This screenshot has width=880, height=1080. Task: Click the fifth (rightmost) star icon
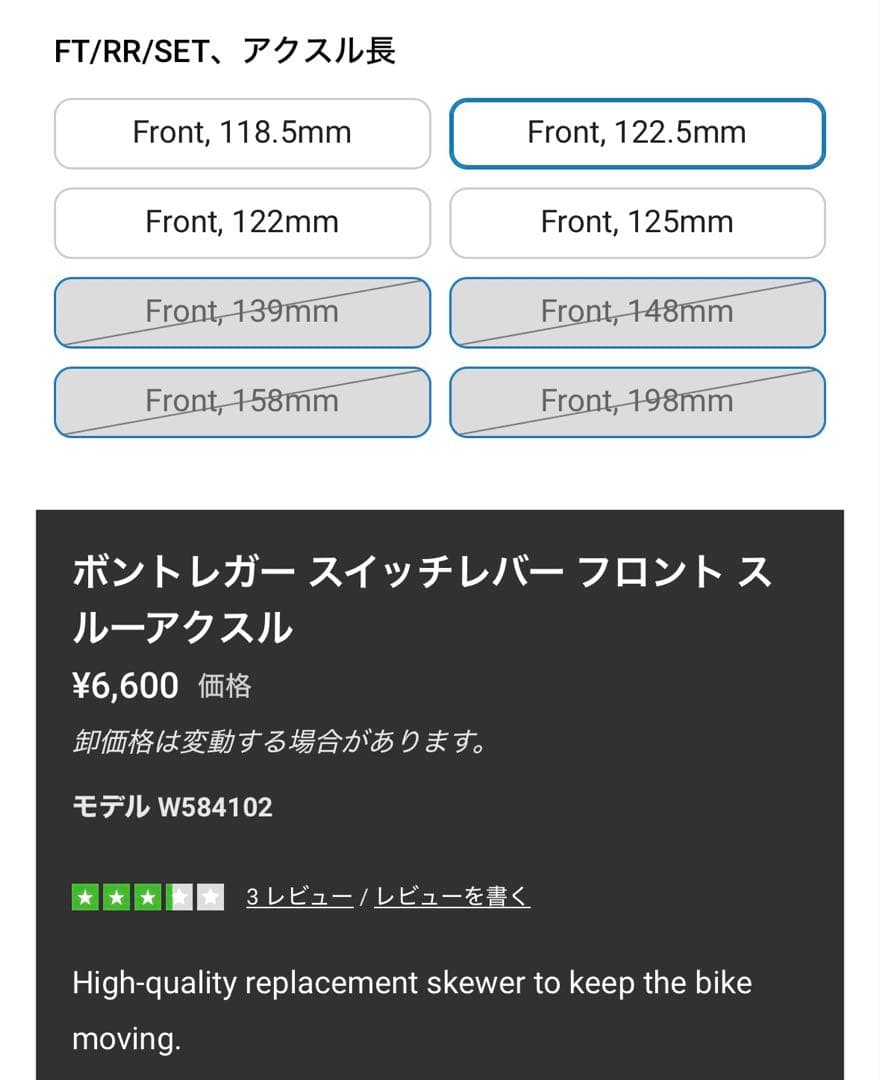pos(209,895)
